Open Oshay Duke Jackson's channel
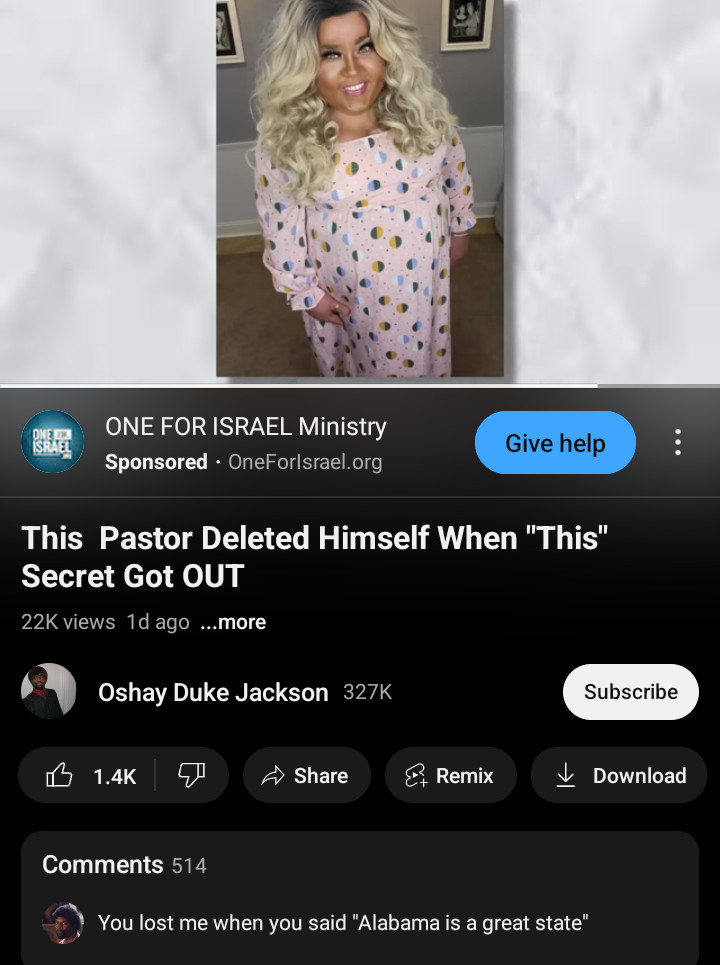The image size is (720, 965). (212, 692)
